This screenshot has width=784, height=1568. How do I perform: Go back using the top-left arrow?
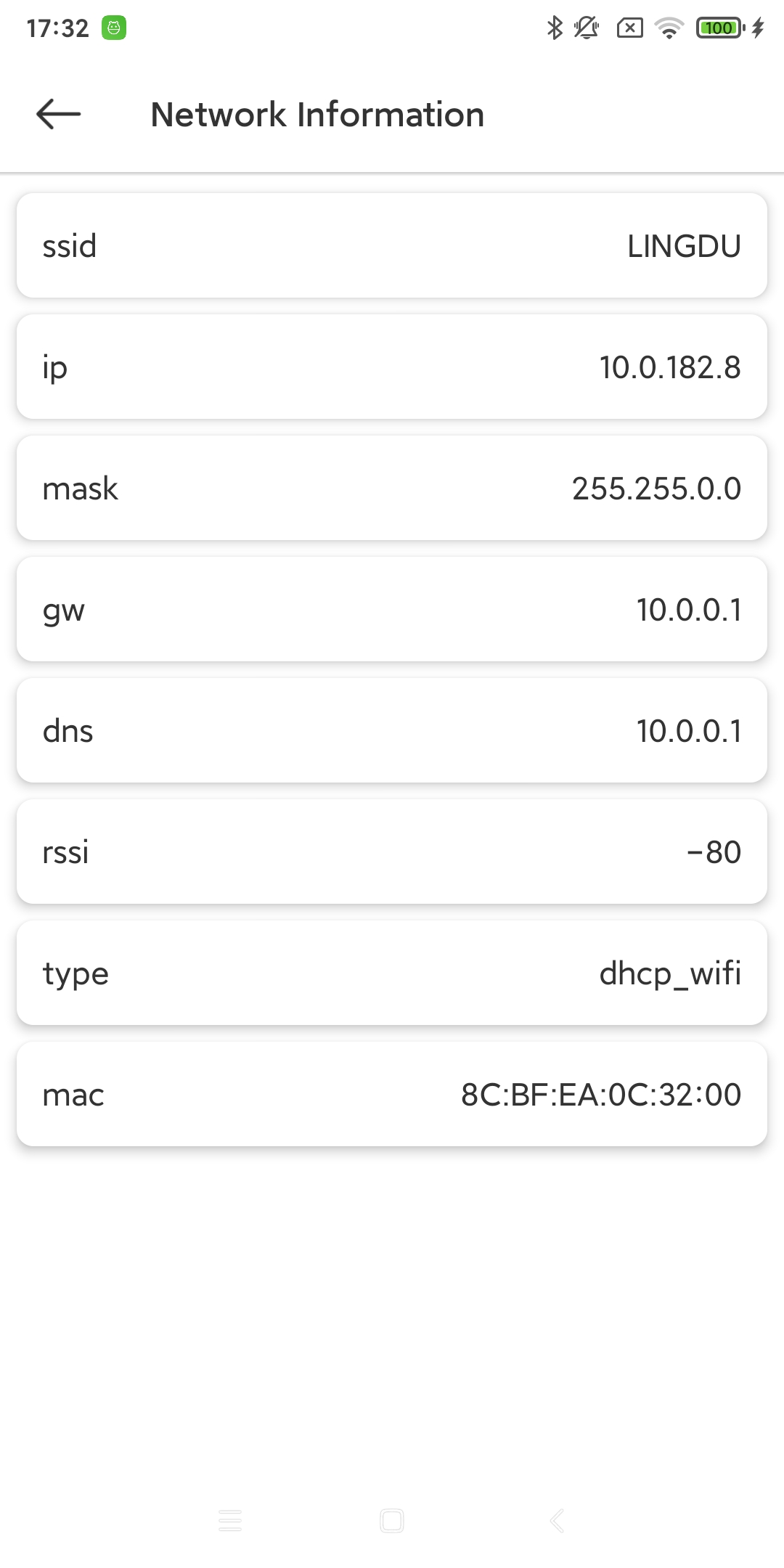(x=58, y=114)
